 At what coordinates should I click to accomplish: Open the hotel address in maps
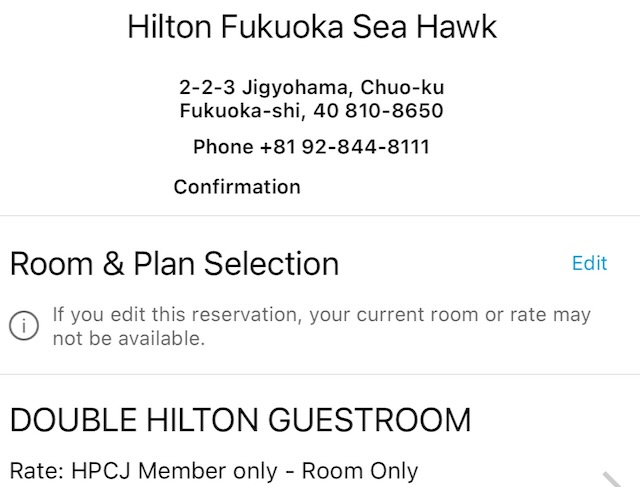click(x=311, y=99)
